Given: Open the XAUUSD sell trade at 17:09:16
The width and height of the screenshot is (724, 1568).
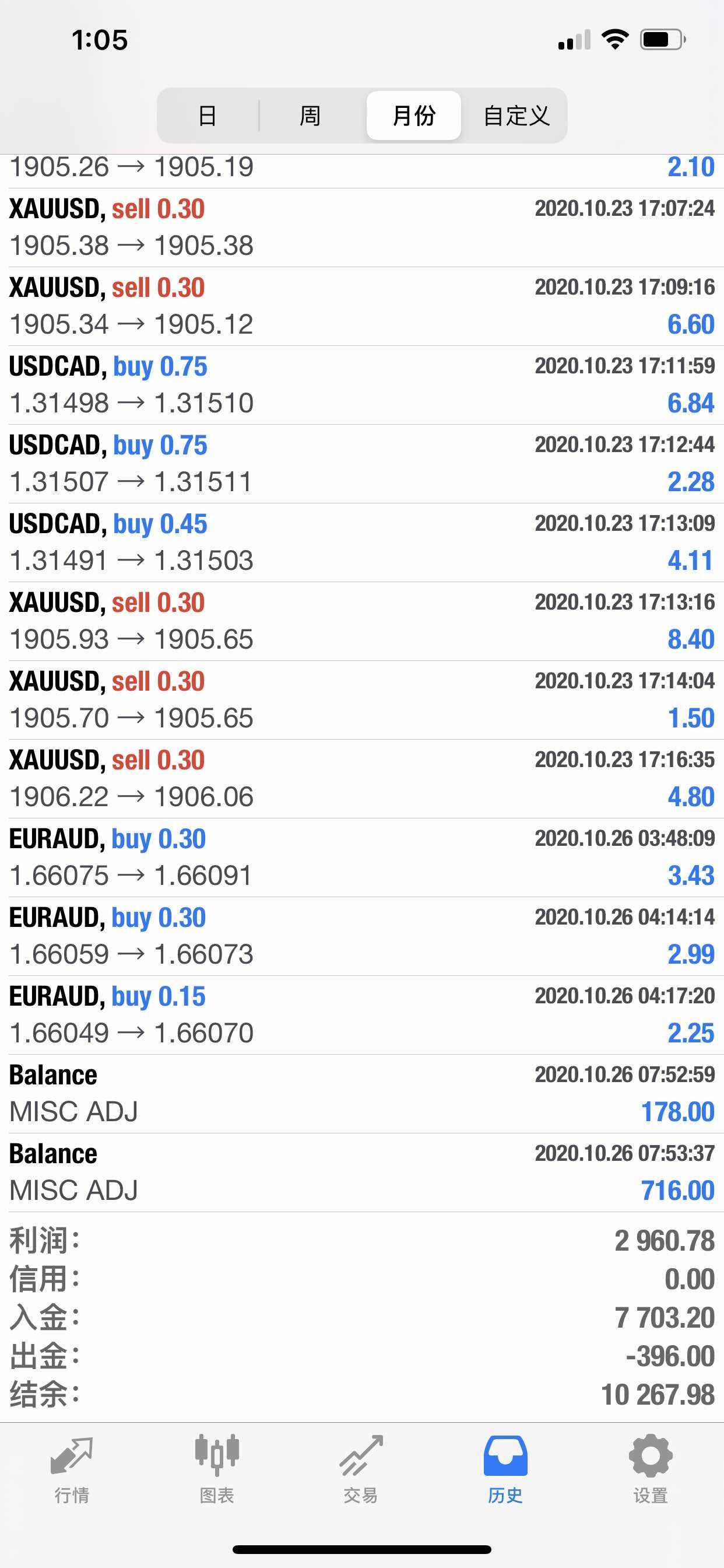Looking at the screenshot, I should (x=362, y=306).
